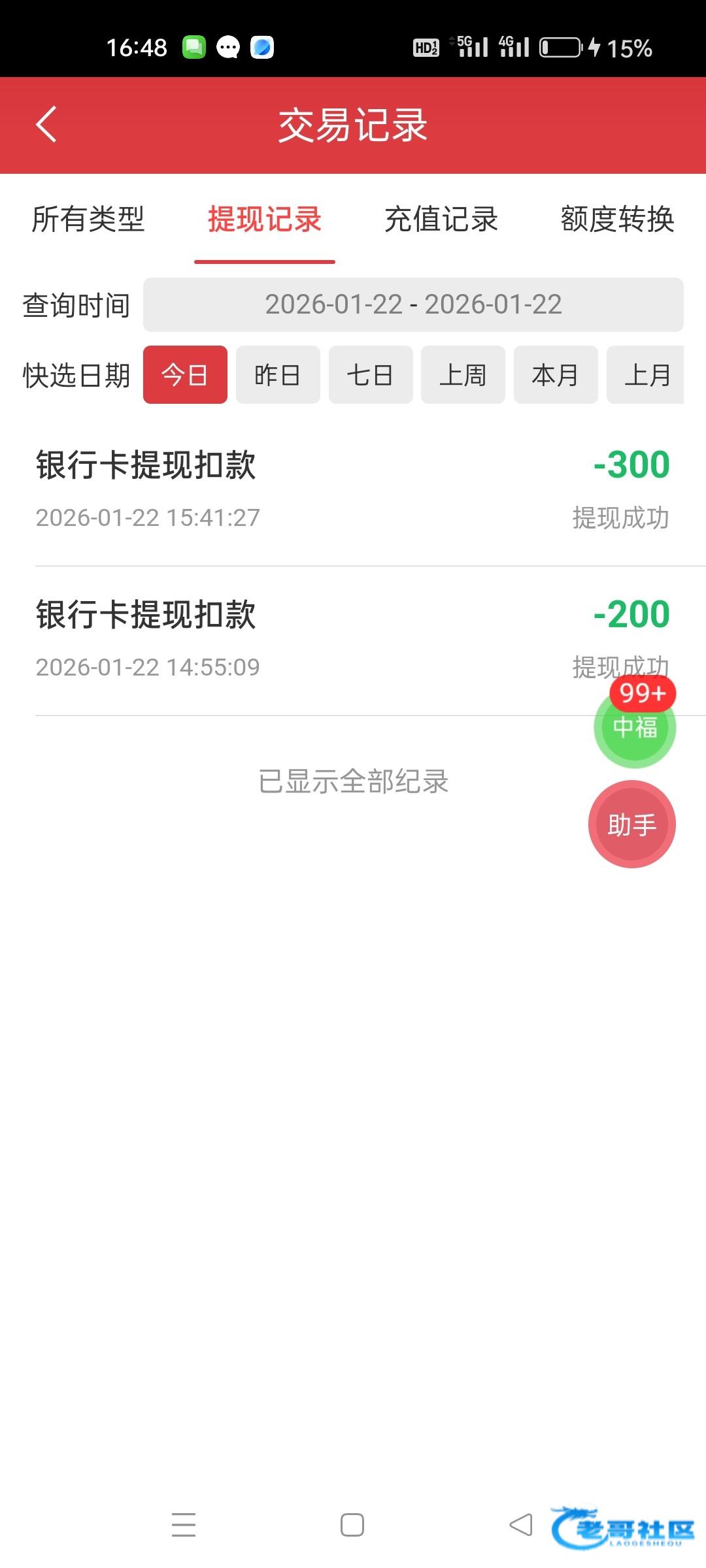Open the 查询时间 date range picker
This screenshot has width=706, height=1568.
pyautogui.click(x=413, y=304)
